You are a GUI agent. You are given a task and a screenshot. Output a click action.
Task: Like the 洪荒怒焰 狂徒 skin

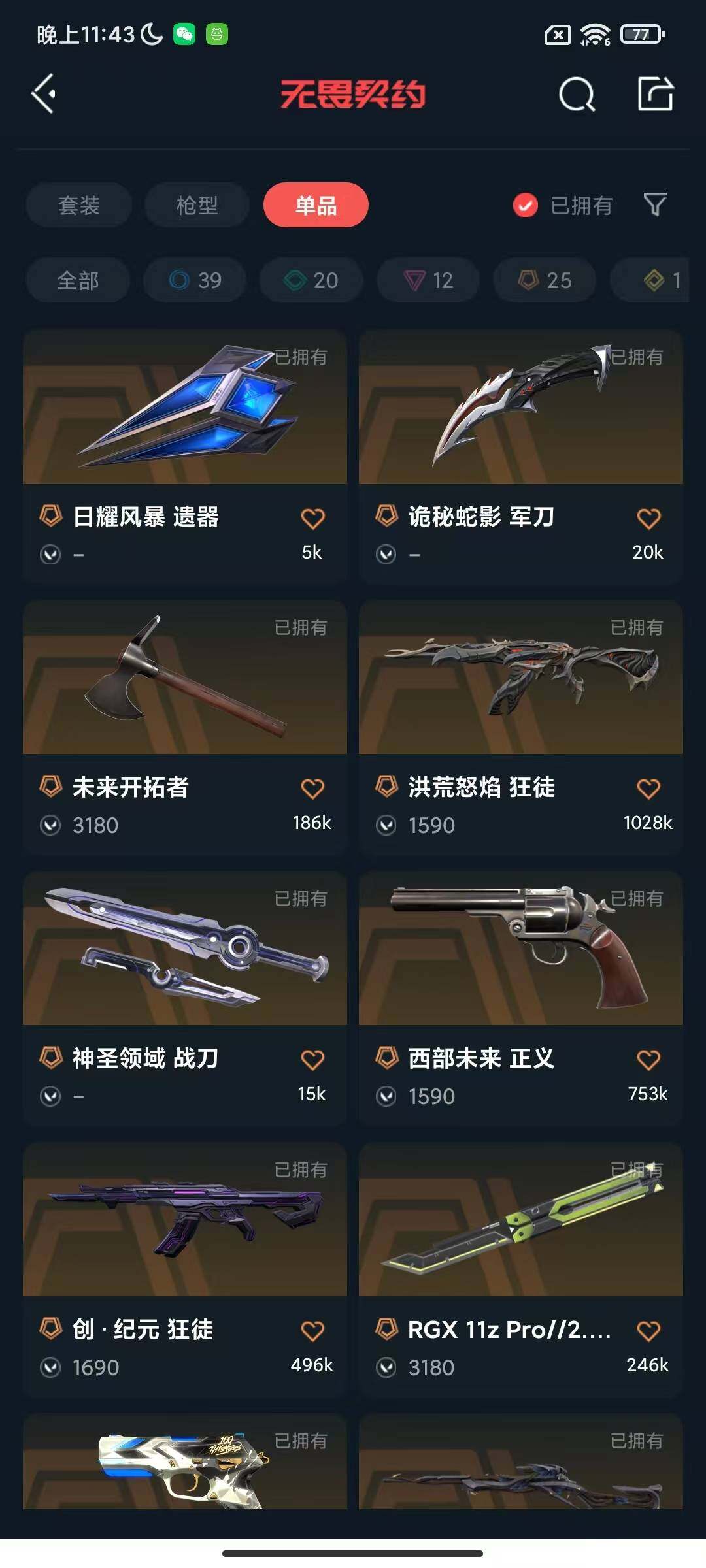tap(648, 789)
